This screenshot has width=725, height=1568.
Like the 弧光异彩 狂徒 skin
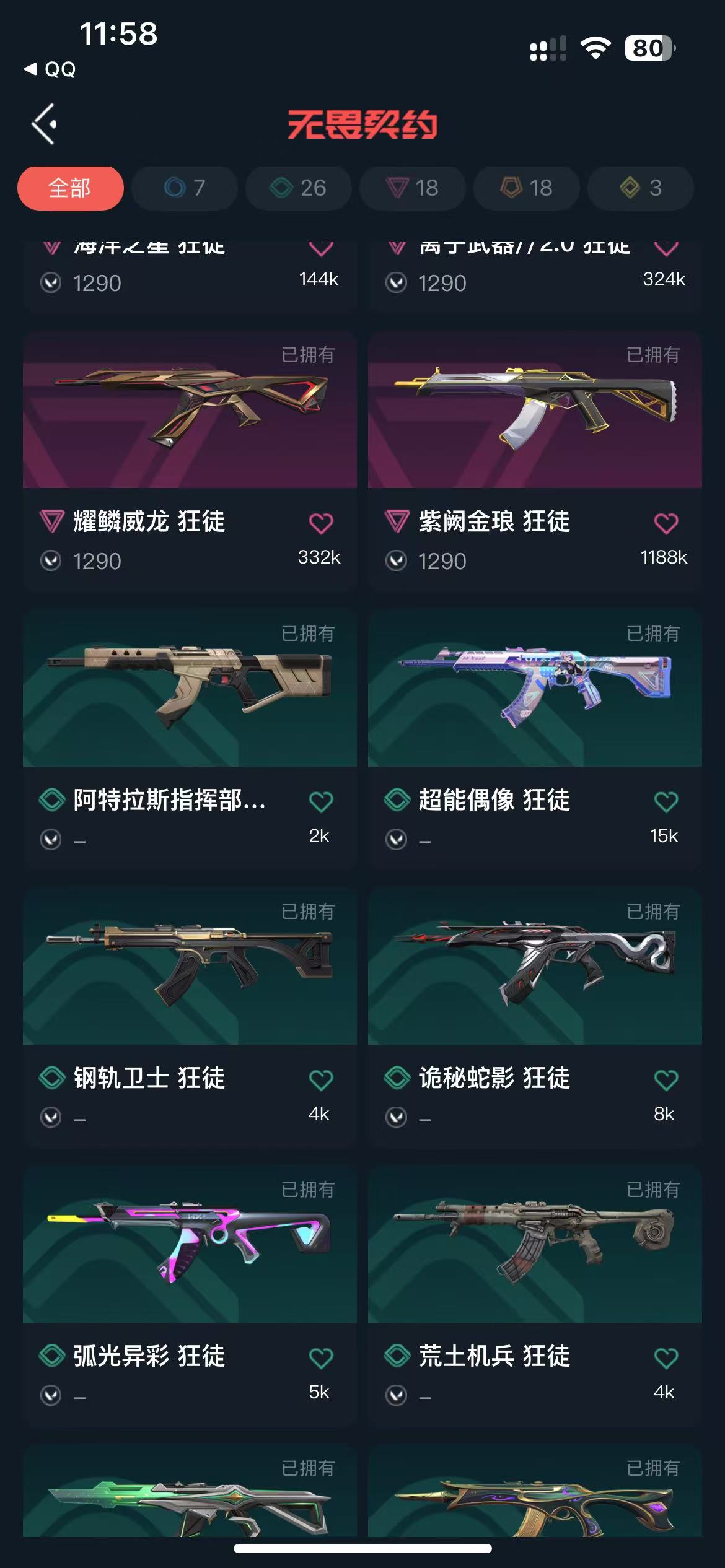(x=321, y=1358)
